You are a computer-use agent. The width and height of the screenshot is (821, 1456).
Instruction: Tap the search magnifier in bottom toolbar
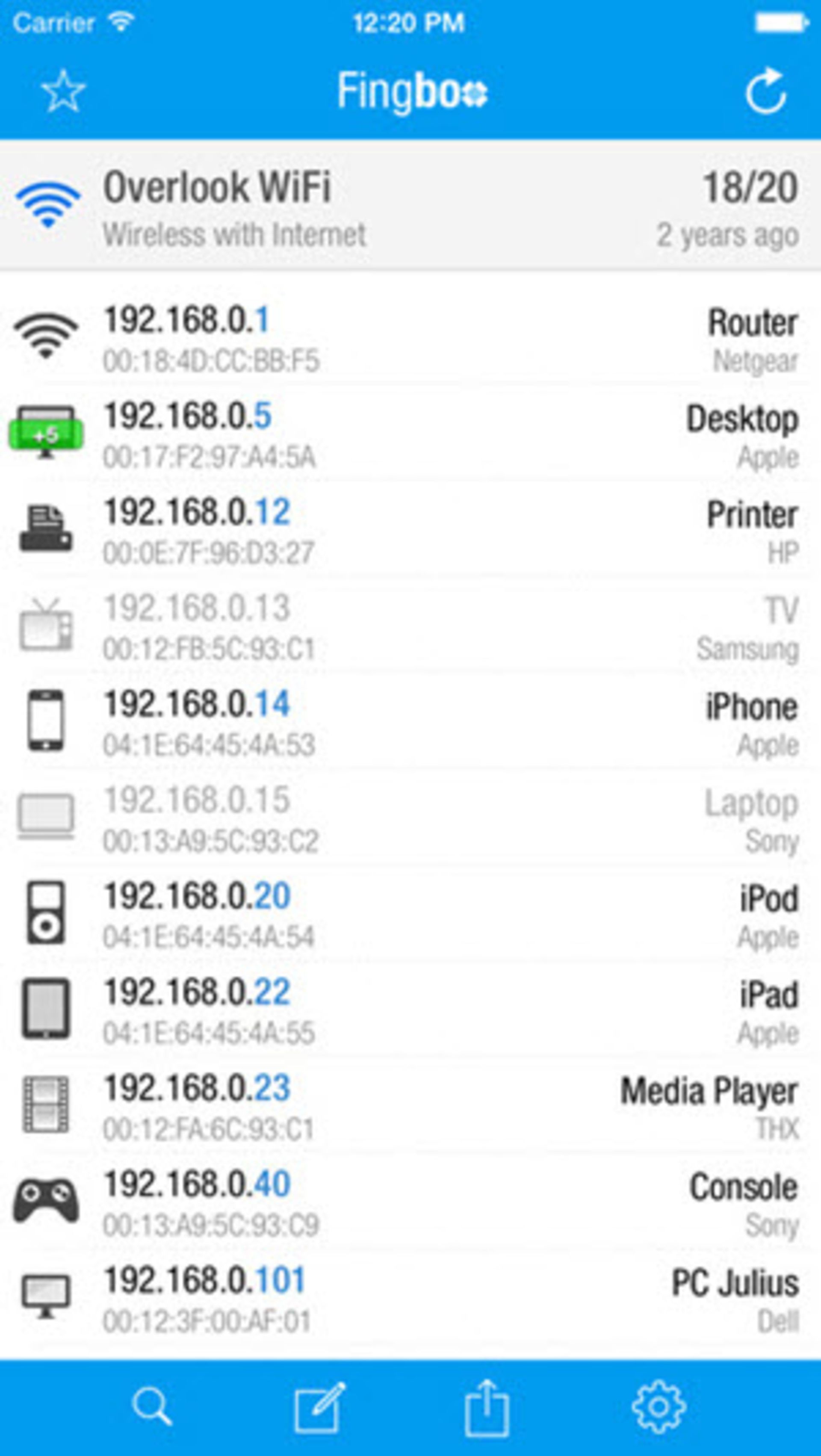pos(151,1406)
